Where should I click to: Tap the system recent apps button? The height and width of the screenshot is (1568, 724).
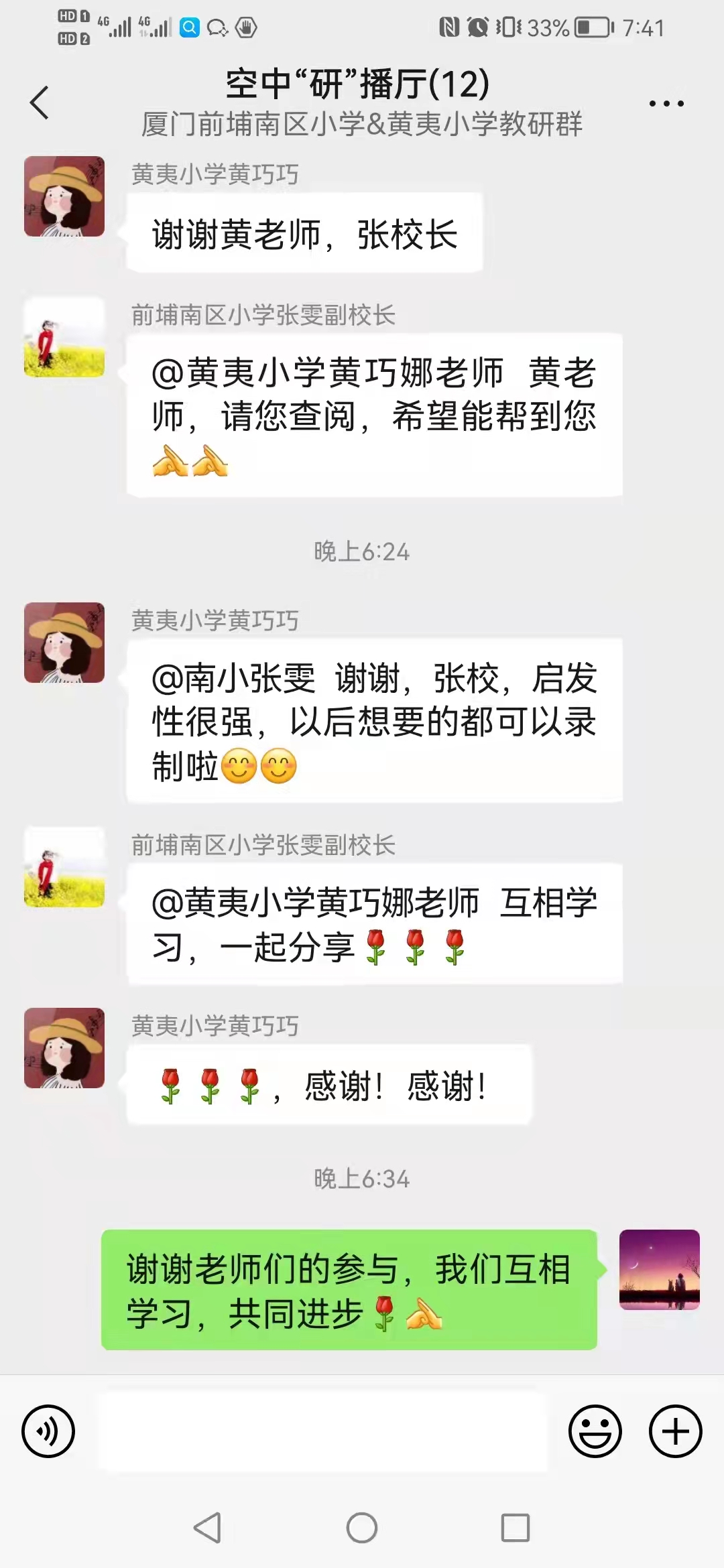(x=516, y=1528)
